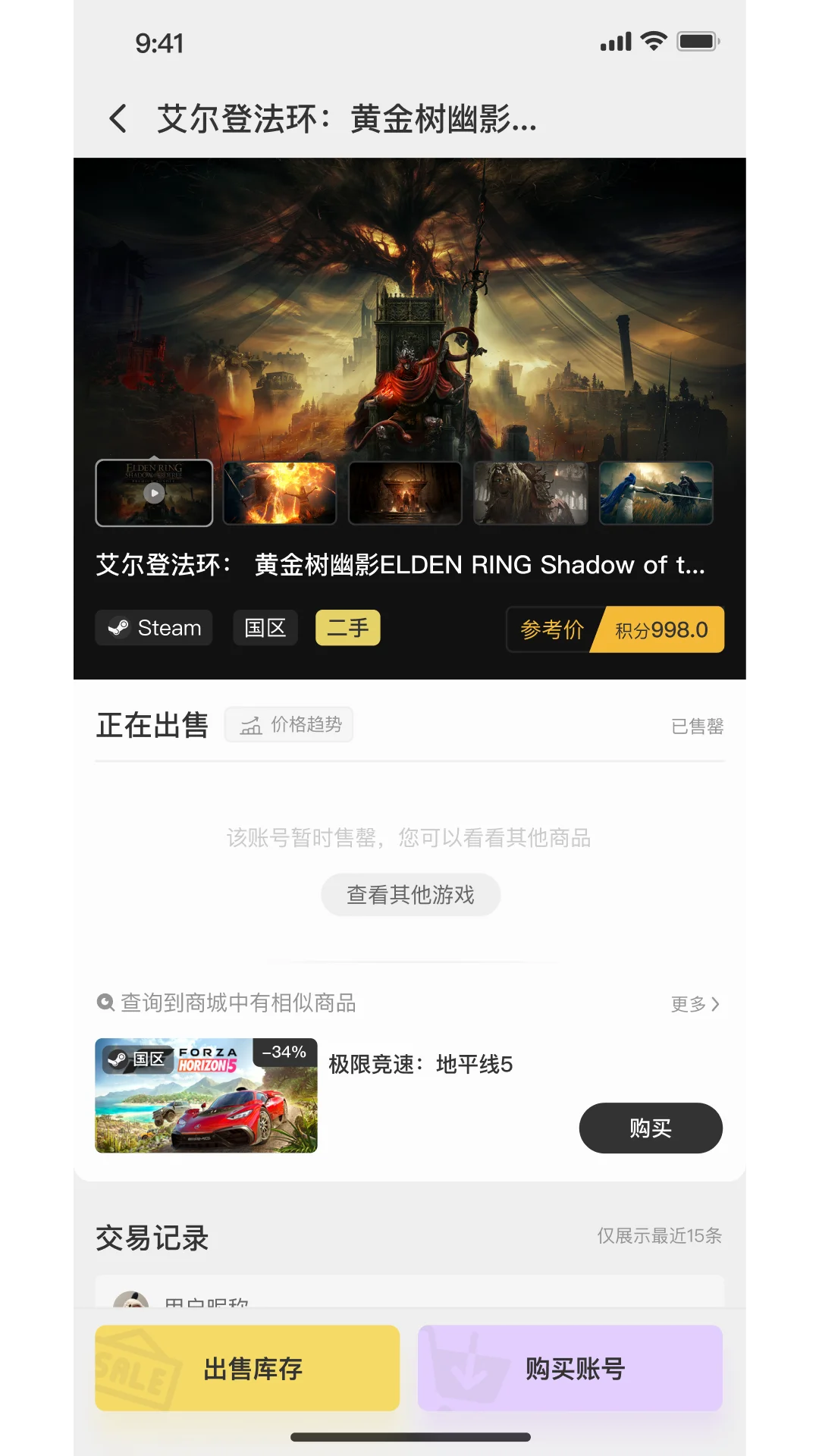Open the 价格趋势 price trend panel
This screenshot has height=1456, width=819.
[289, 724]
